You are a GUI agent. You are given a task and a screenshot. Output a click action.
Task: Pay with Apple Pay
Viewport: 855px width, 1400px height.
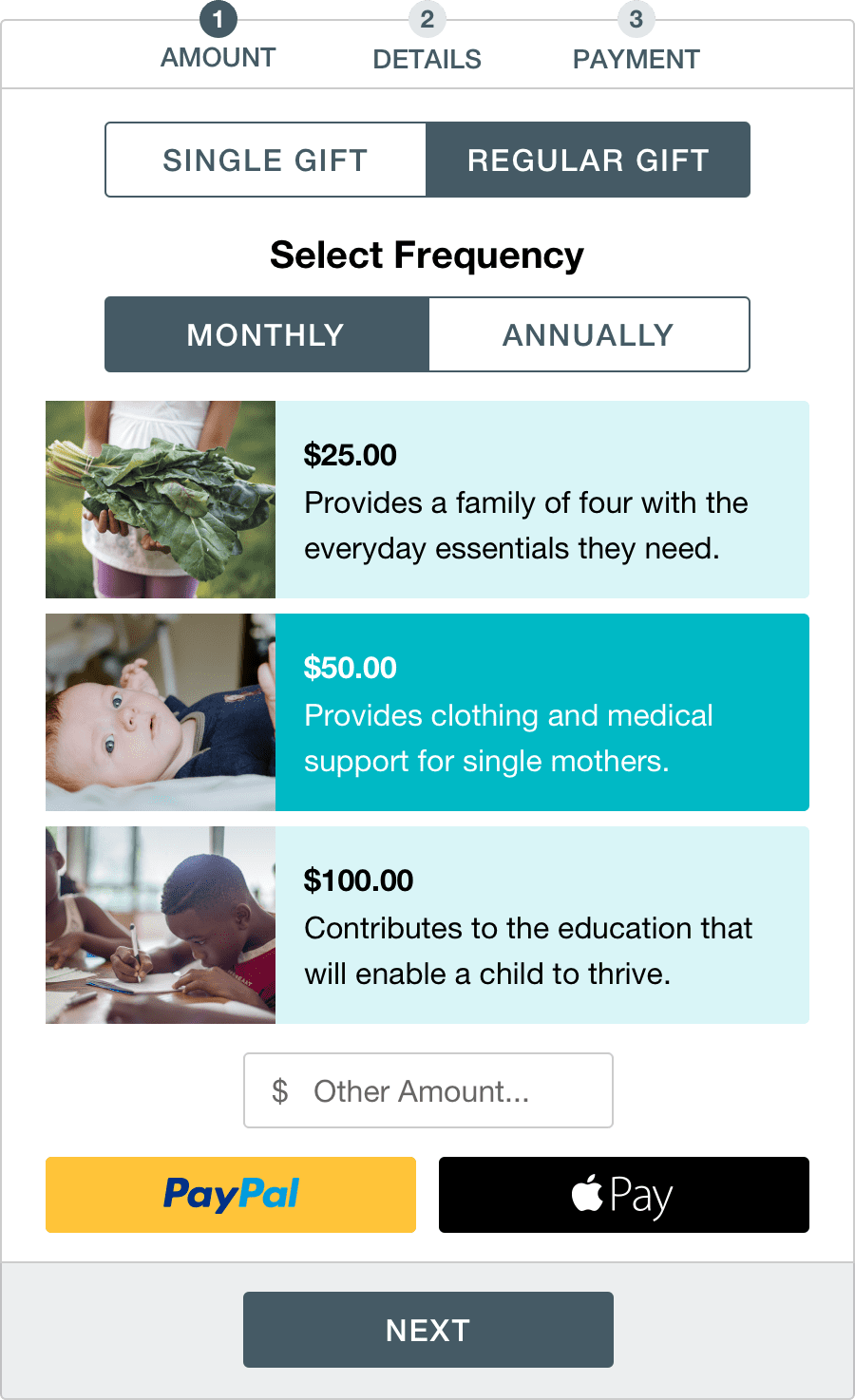click(623, 1195)
